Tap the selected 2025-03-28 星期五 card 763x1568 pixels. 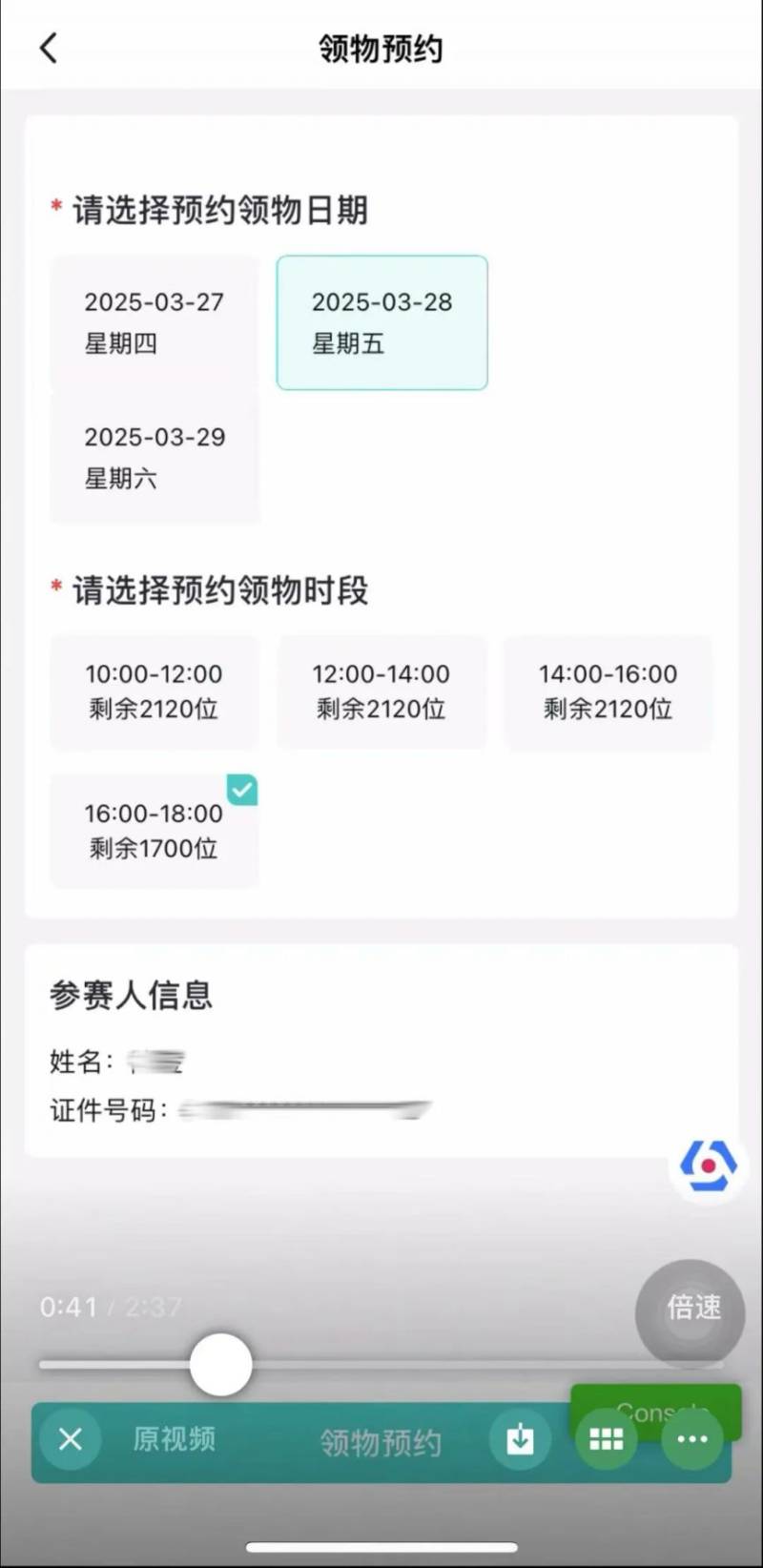click(381, 322)
